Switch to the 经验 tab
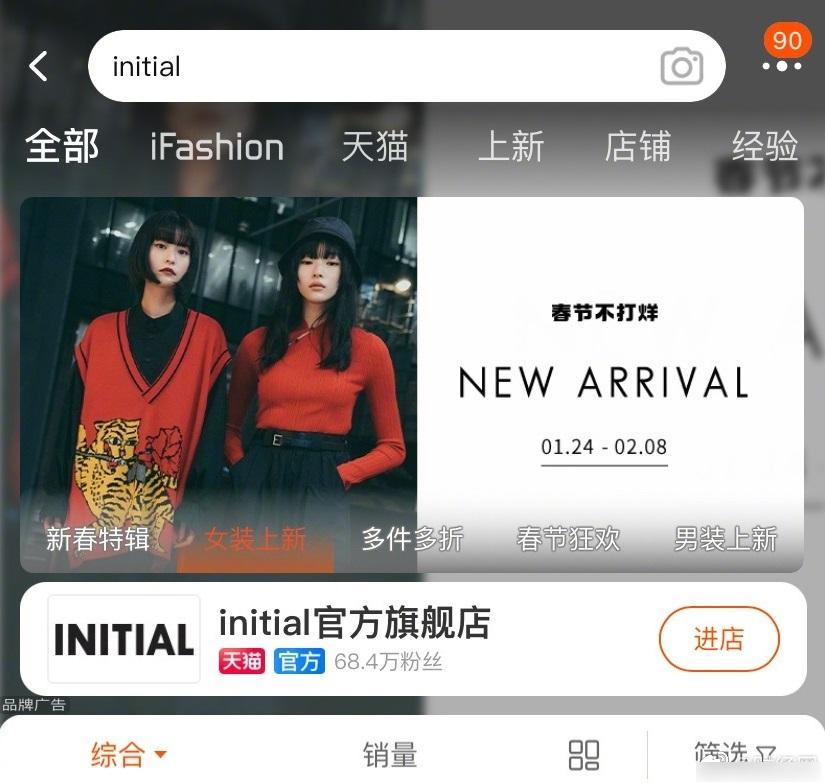The width and height of the screenshot is (825, 784). (x=765, y=147)
